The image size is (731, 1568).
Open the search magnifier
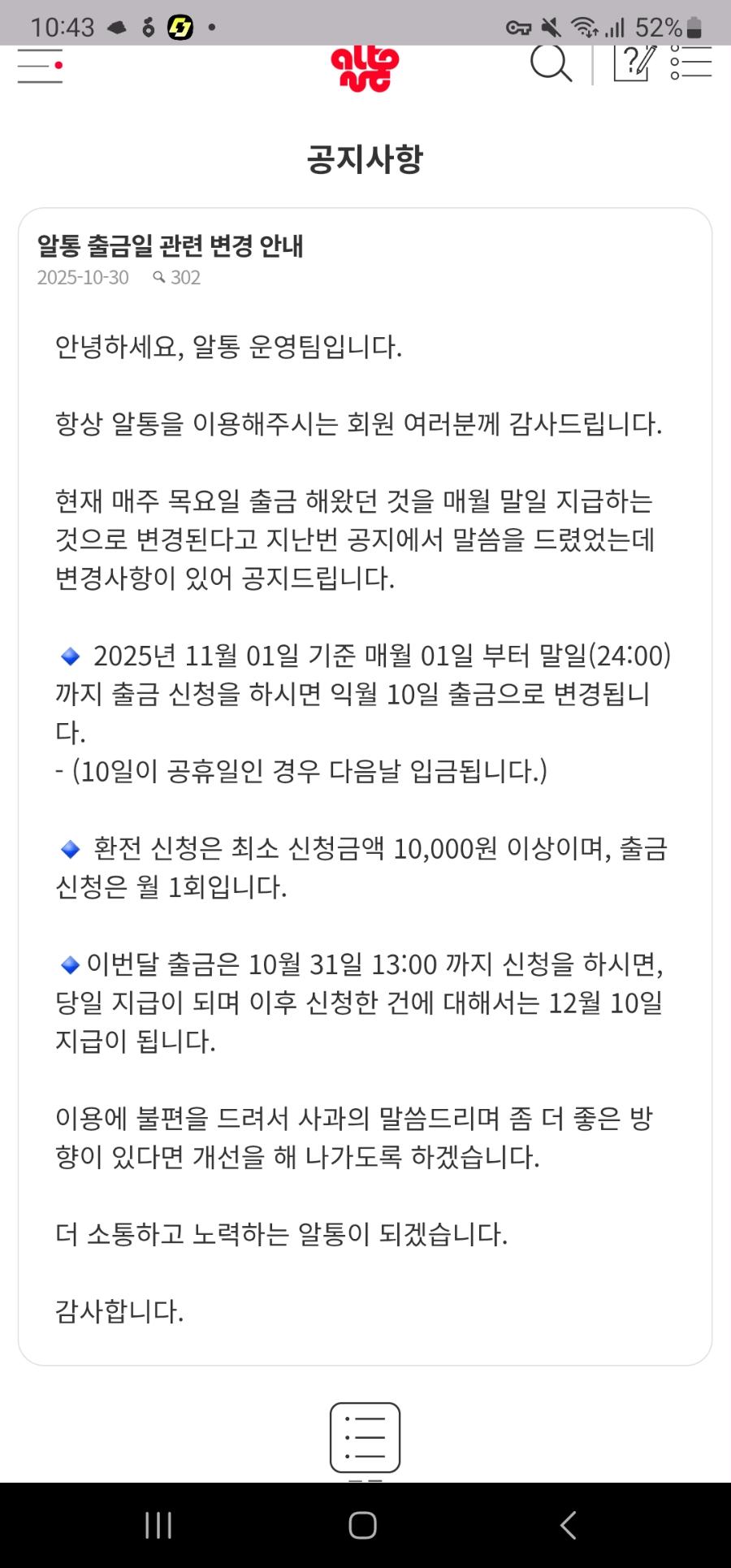[x=551, y=63]
